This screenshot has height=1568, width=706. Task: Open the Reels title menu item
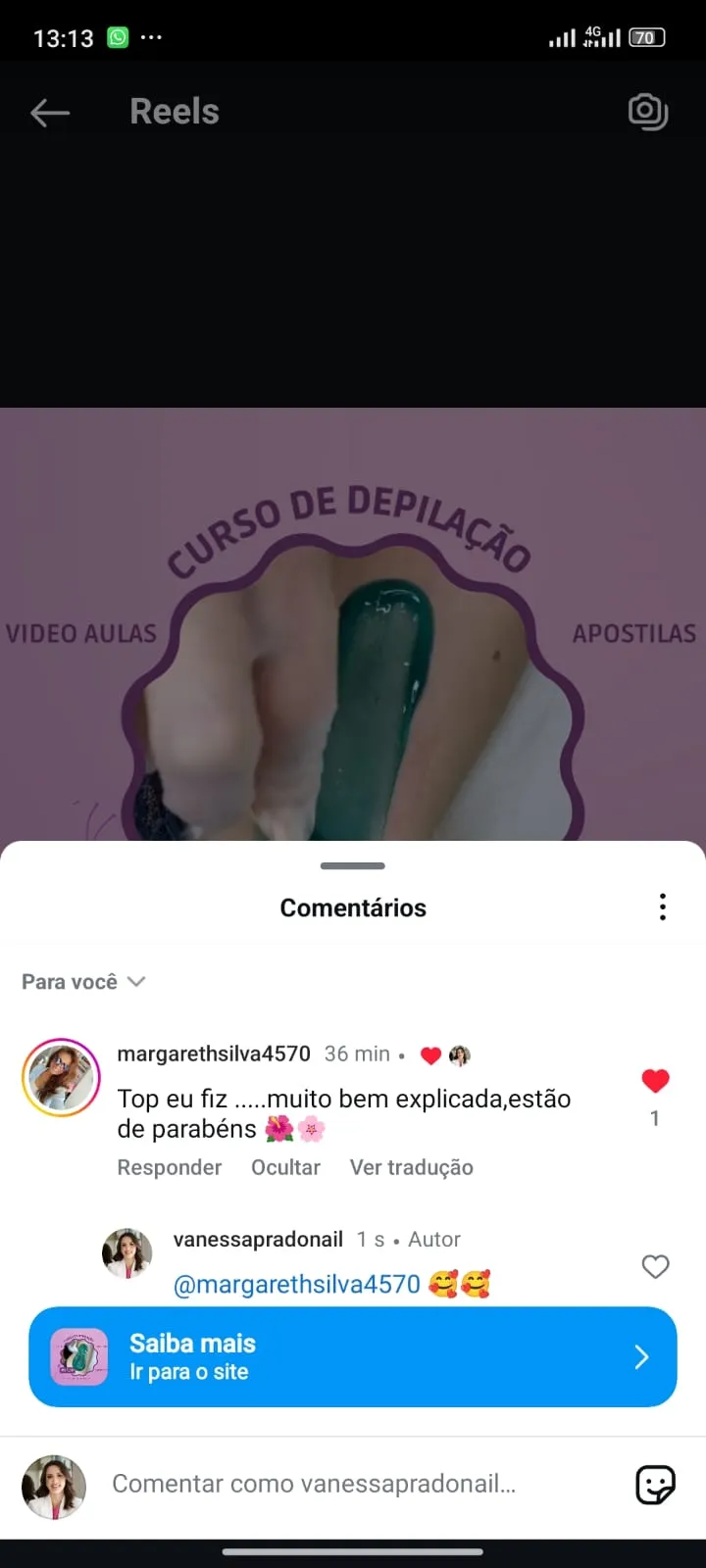[174, 111]
